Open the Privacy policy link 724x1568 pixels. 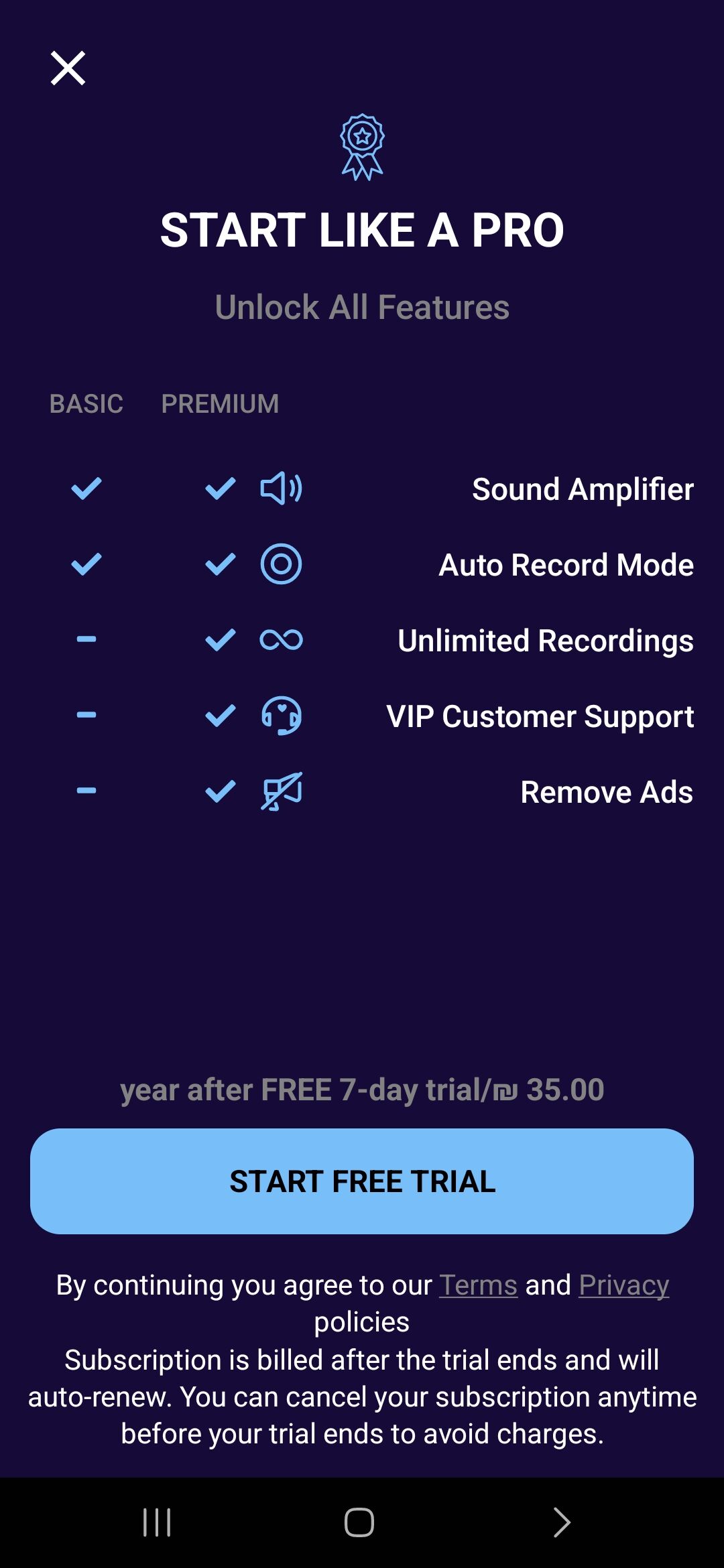pos(624,1285)
